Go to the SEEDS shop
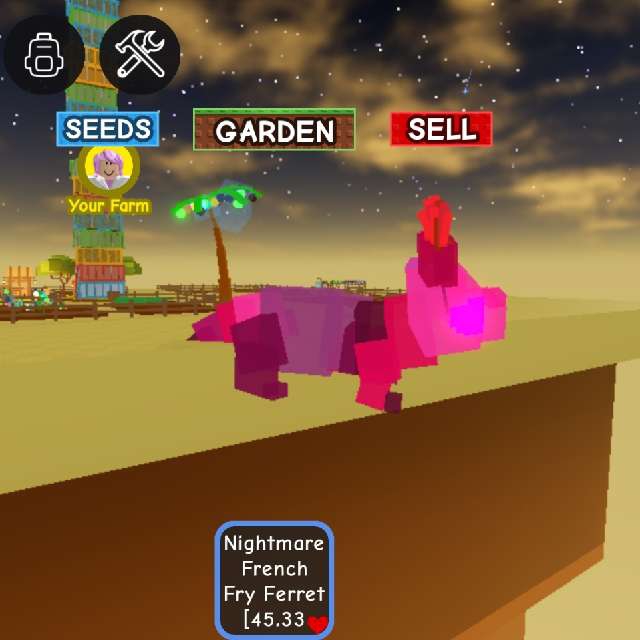Viewport: 640px width, 640px height. [108, 129]
